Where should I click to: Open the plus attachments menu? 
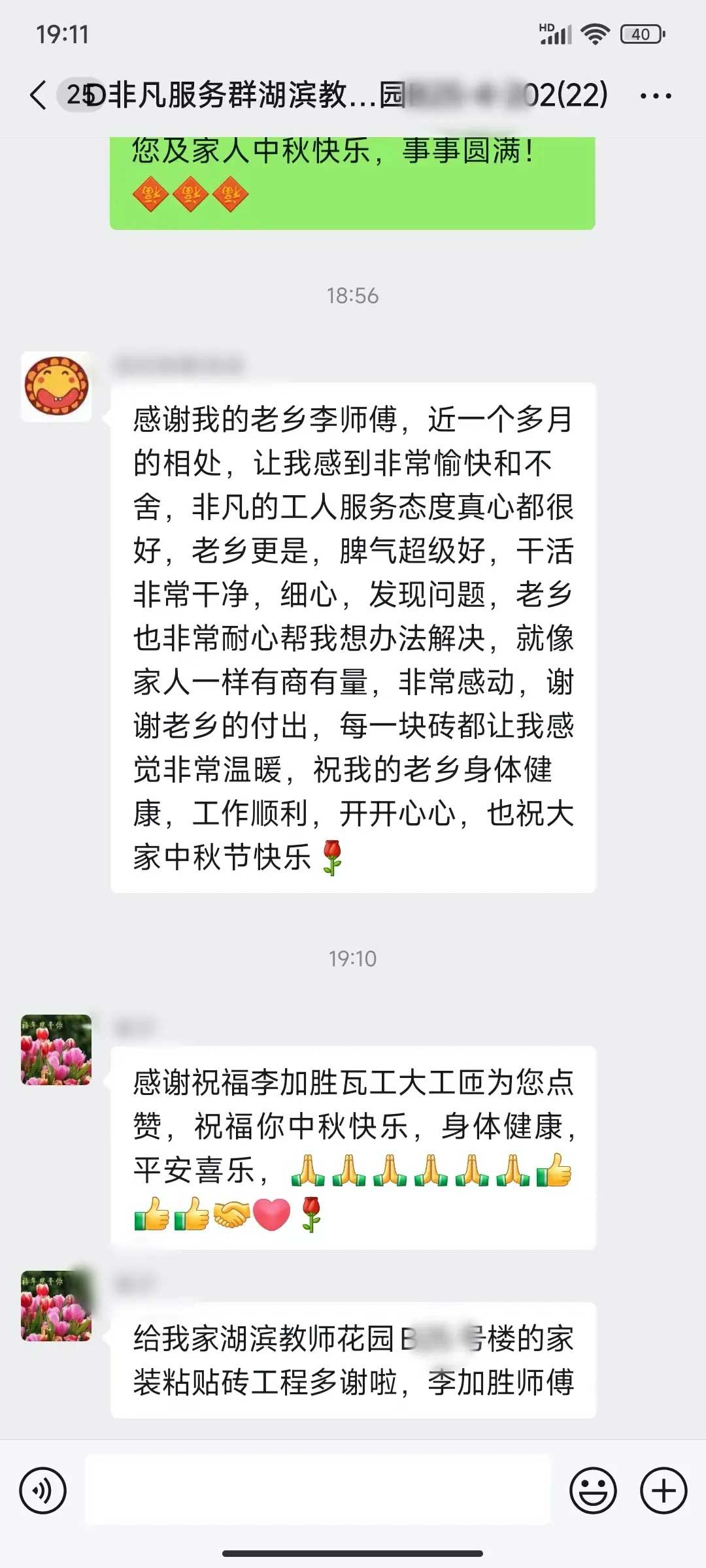click(663, 1491)
